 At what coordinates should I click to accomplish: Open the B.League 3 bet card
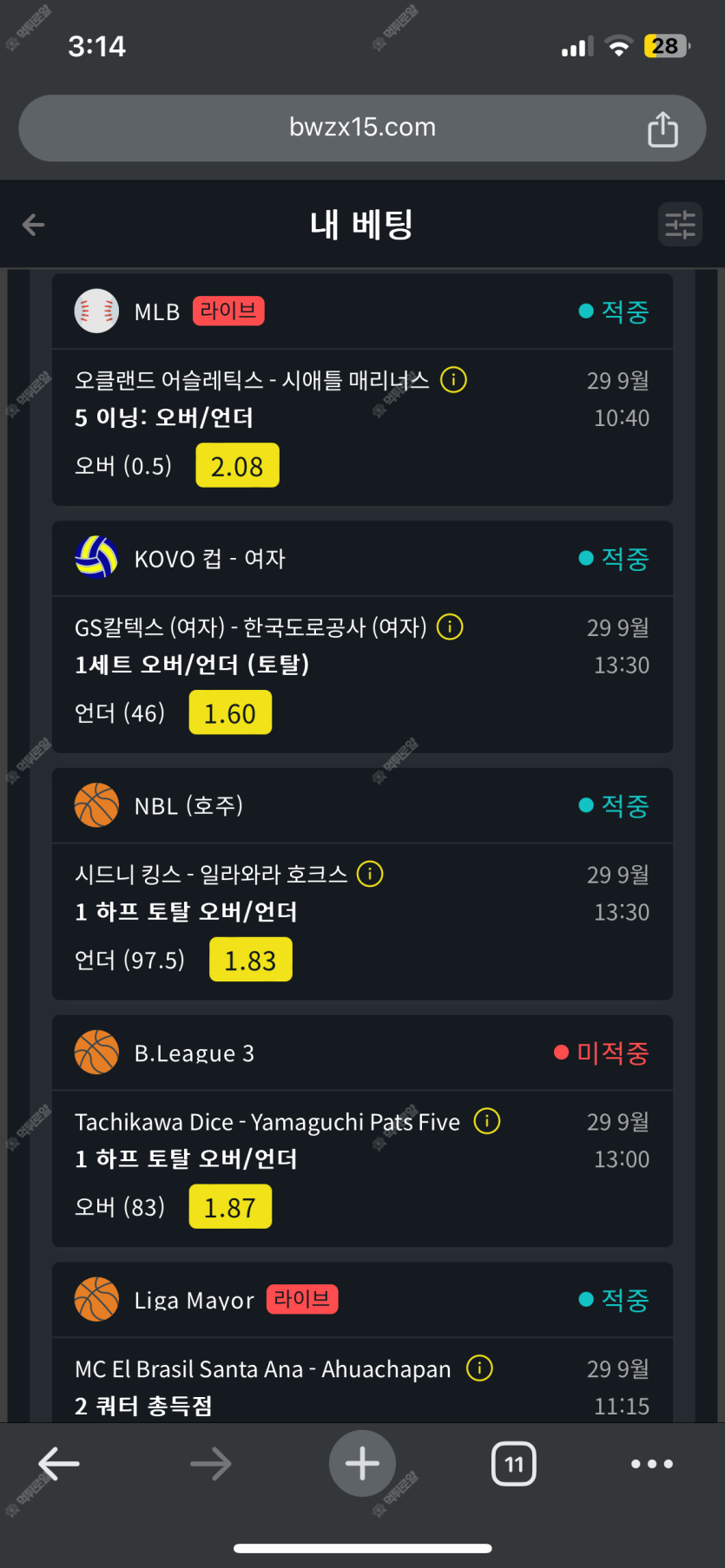(x=362, y=1132)
